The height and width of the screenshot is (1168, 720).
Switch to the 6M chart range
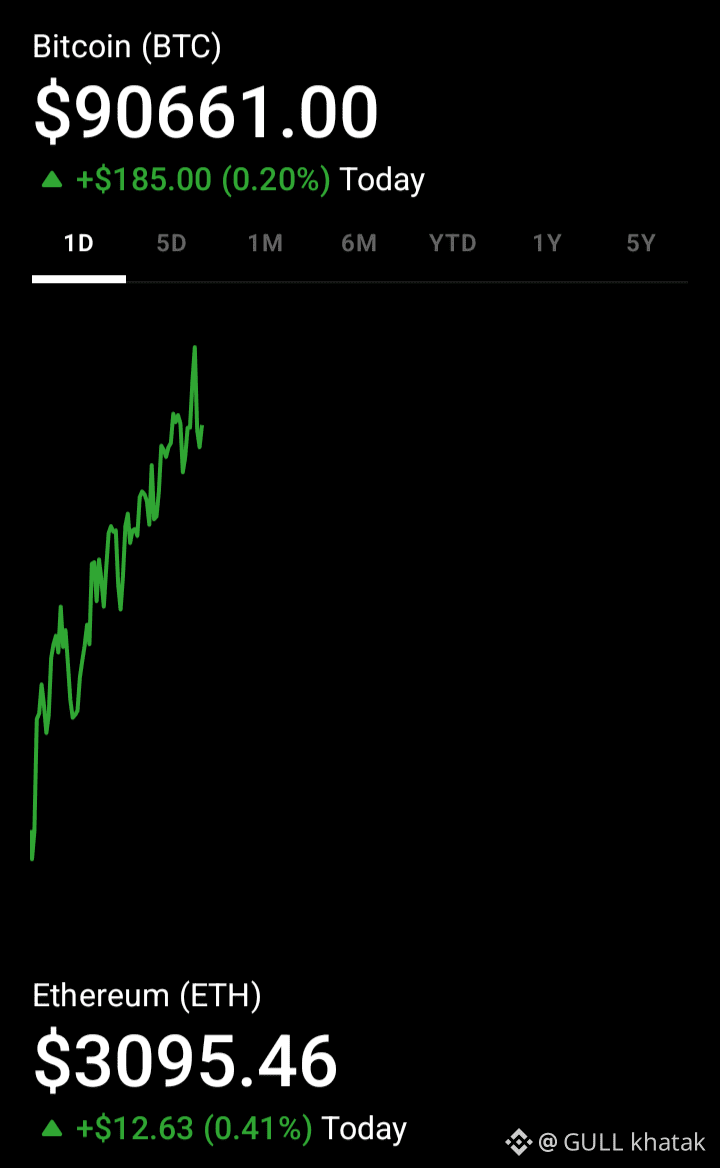pyautogui.click(x=359, y=243)
